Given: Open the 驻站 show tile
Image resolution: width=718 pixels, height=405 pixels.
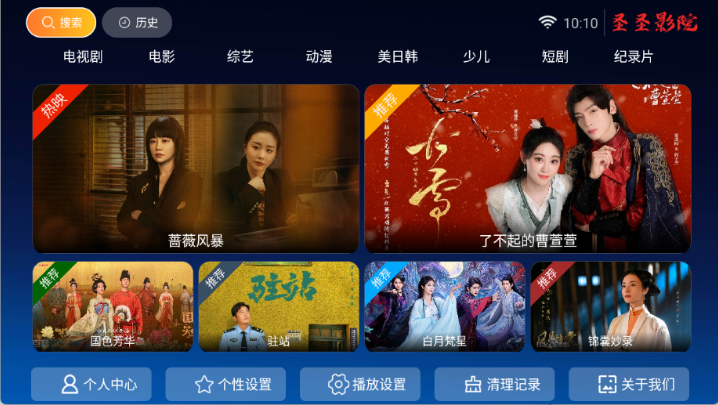Looking at the screenshot, I should (x=279, y=306).
